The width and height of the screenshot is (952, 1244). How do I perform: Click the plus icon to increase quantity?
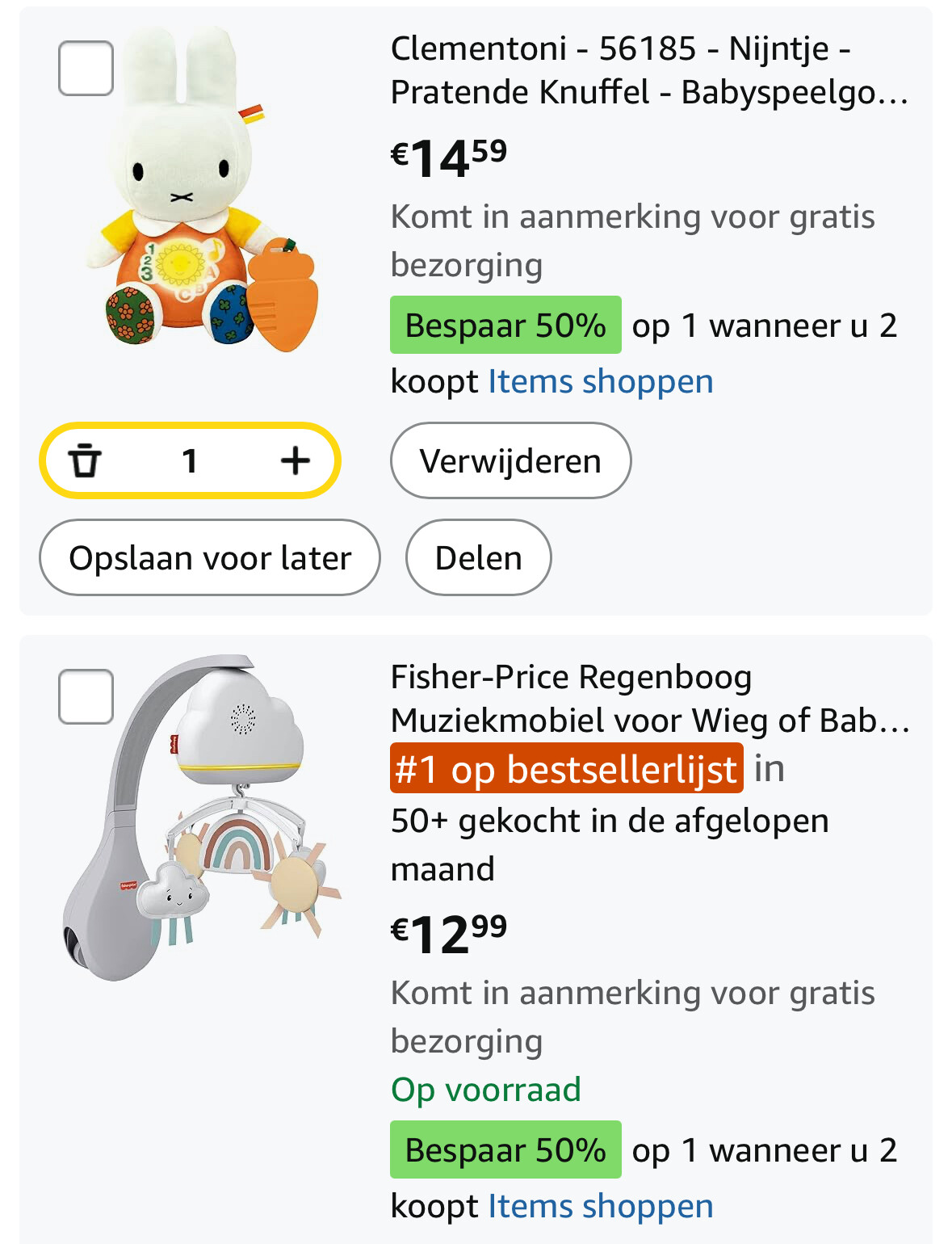pos(294,460)
